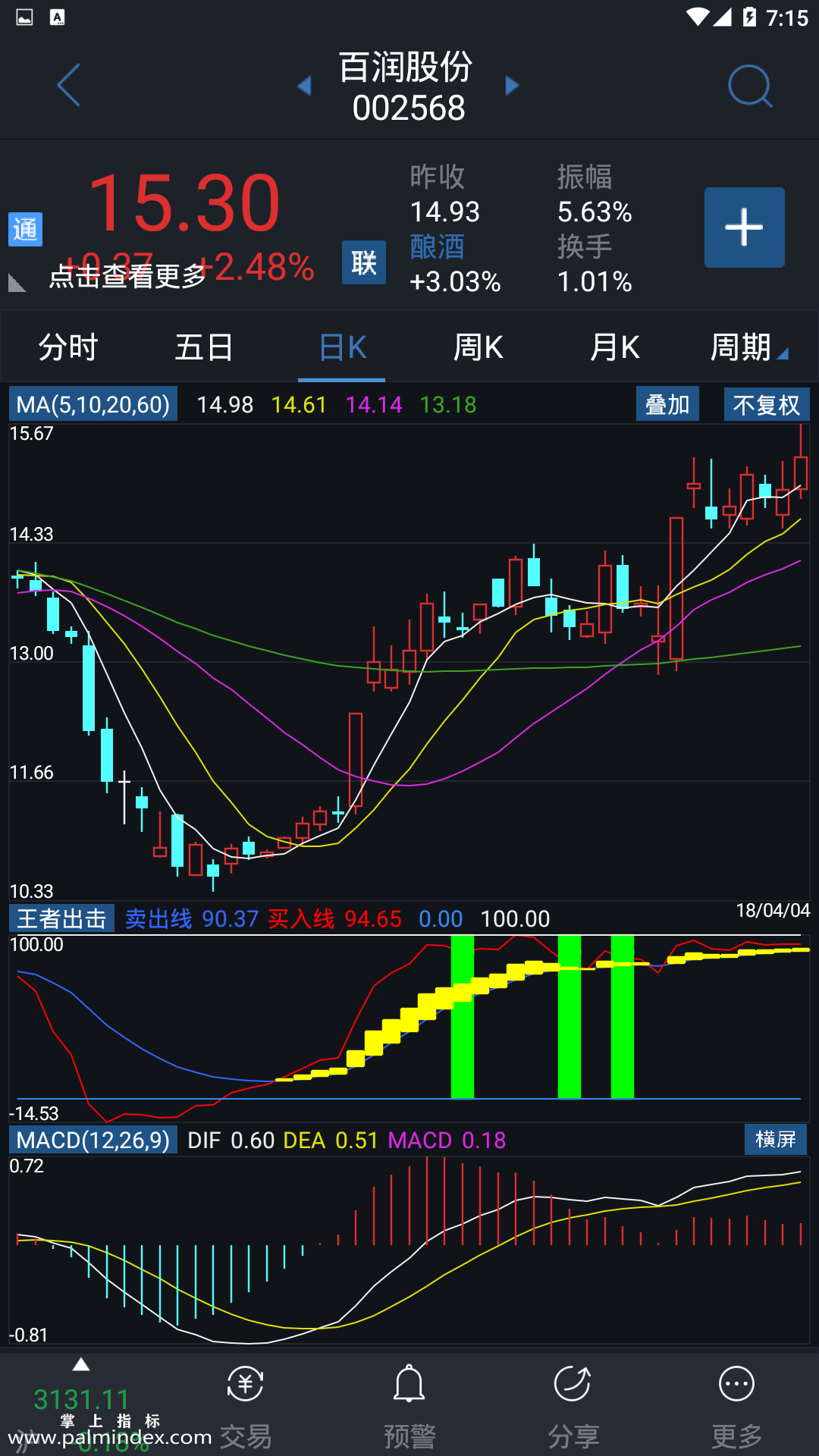Open MA(5,10,20,60) indicator settings

click(93, 404)
